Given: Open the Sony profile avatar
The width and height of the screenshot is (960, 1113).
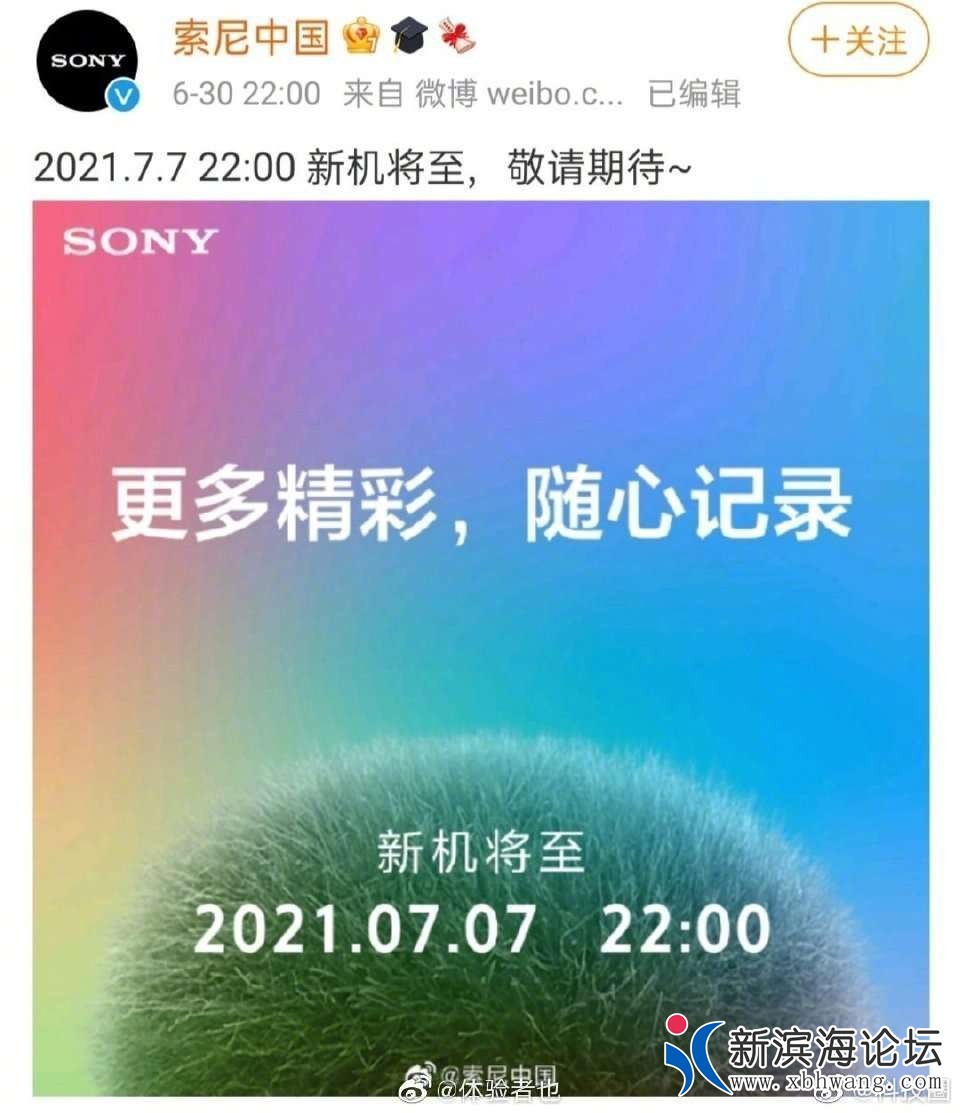Looking at the screenshot, I should click(87, 62).
